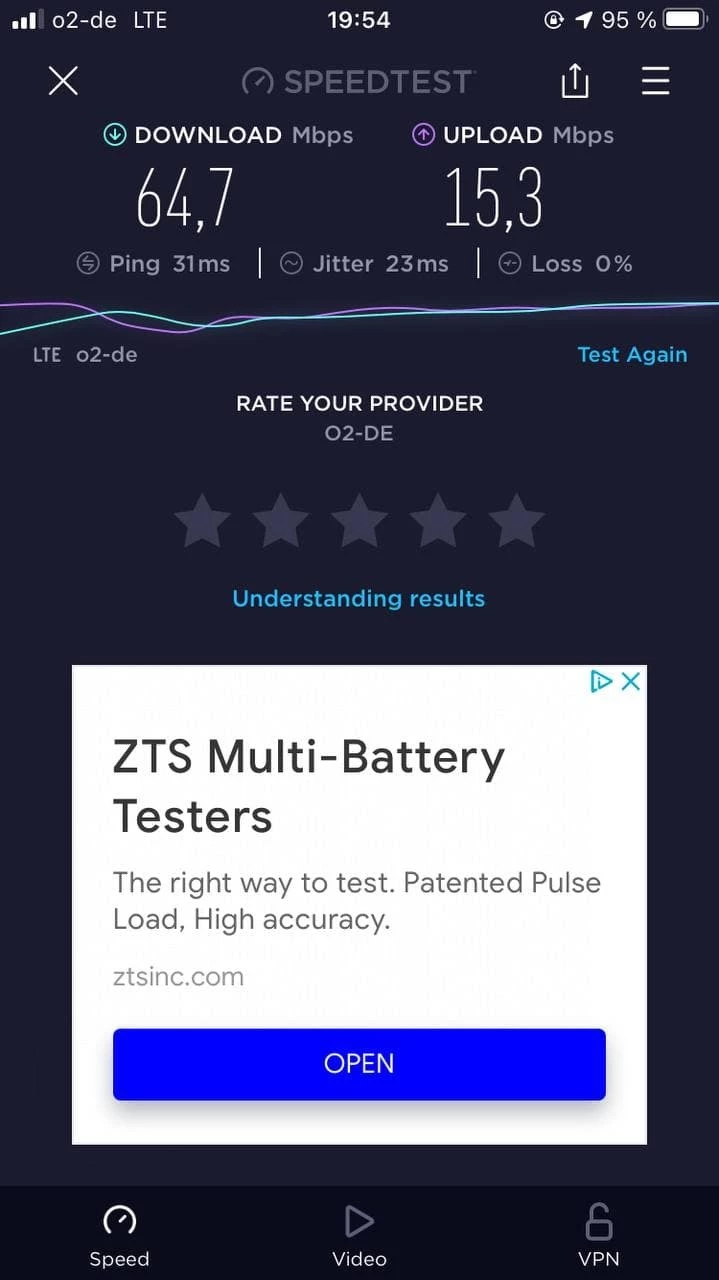
Task: Rate O2-DE one star
Action: [x=202, y=521]
